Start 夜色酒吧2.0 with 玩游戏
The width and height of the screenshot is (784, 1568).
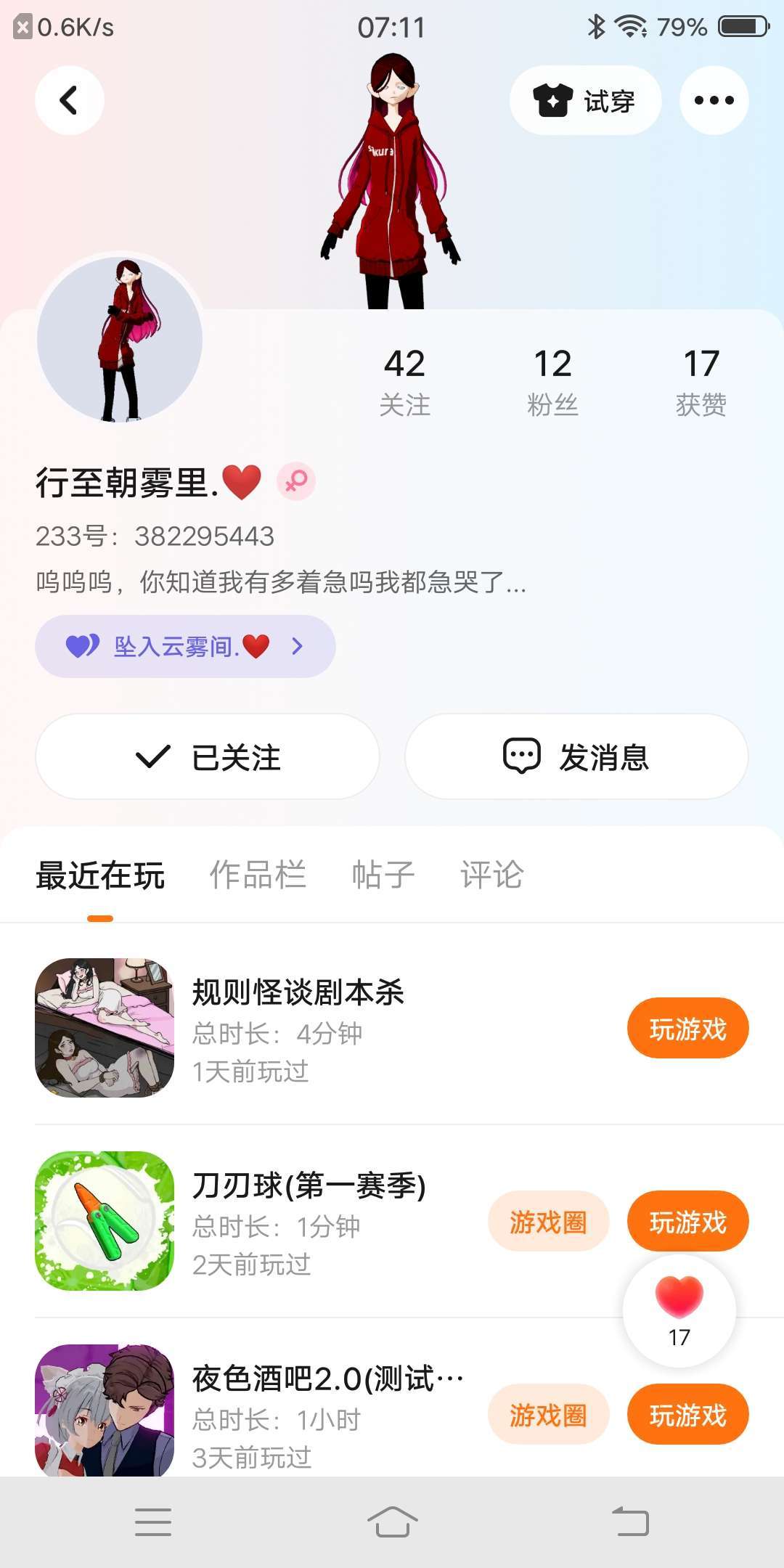pyautogui.click(x=687, y=1415)
